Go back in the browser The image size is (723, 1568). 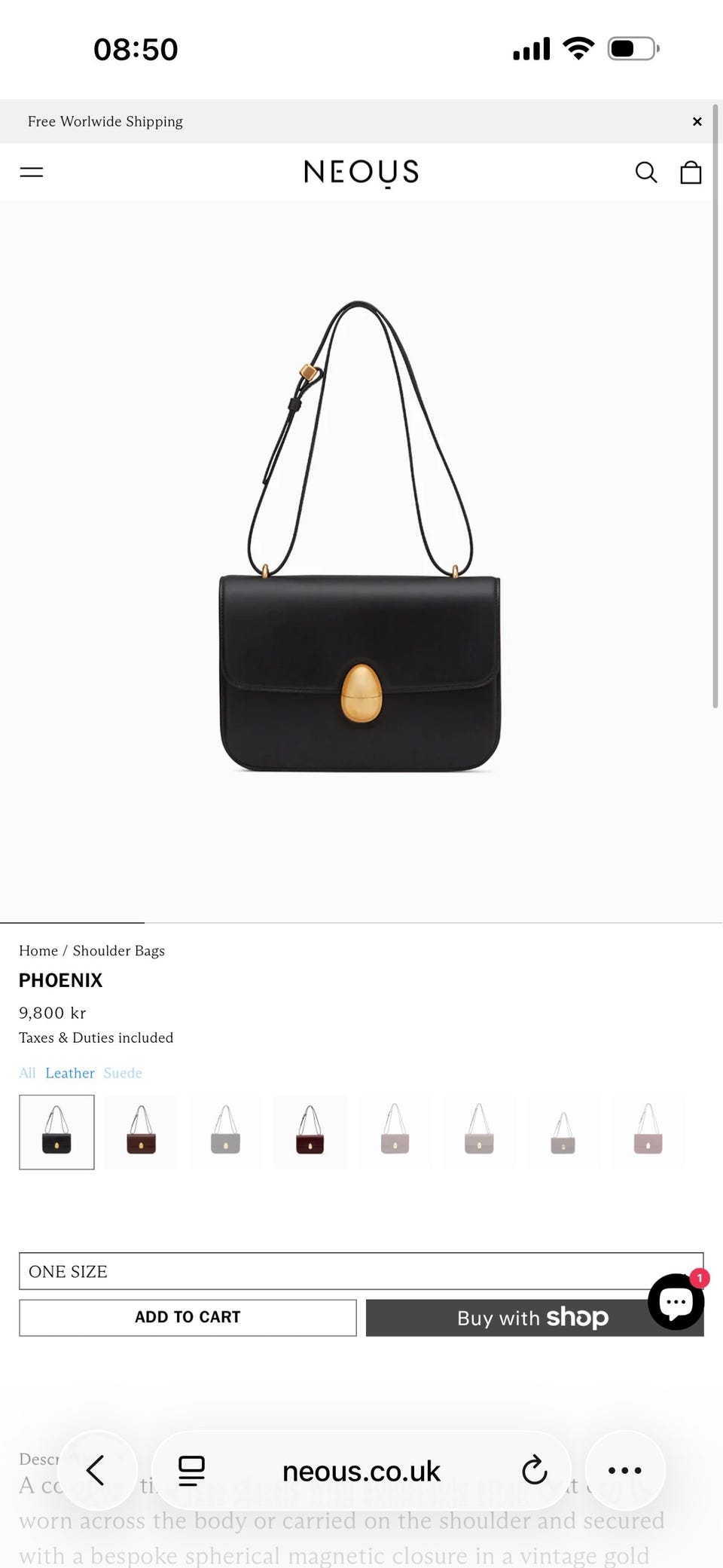point(96,1470)
